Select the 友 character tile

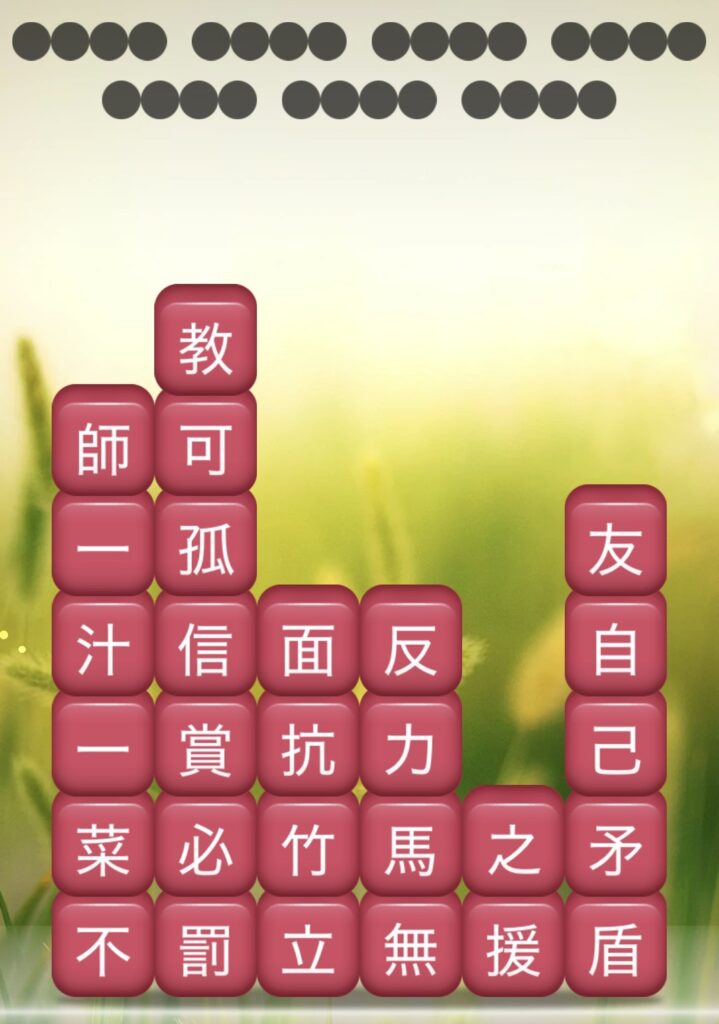(615, 549)
